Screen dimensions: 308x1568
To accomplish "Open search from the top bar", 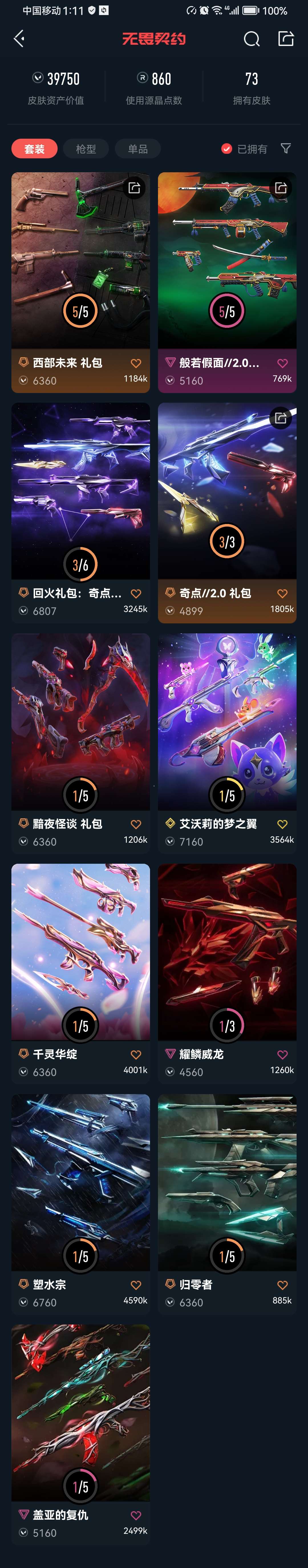I will (251, 39).
